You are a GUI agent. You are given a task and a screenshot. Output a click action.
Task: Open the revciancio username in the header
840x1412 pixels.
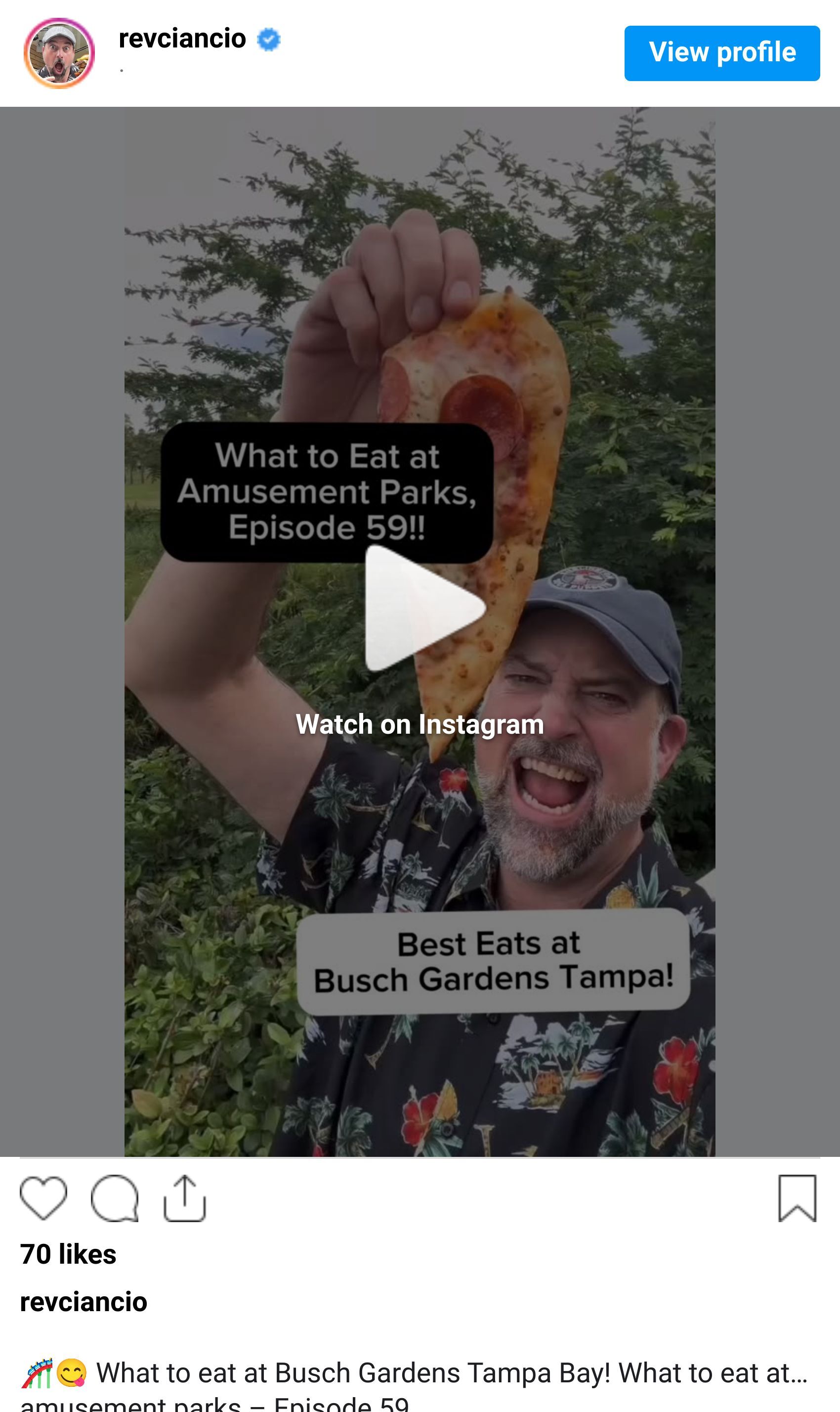click(182, 39)
